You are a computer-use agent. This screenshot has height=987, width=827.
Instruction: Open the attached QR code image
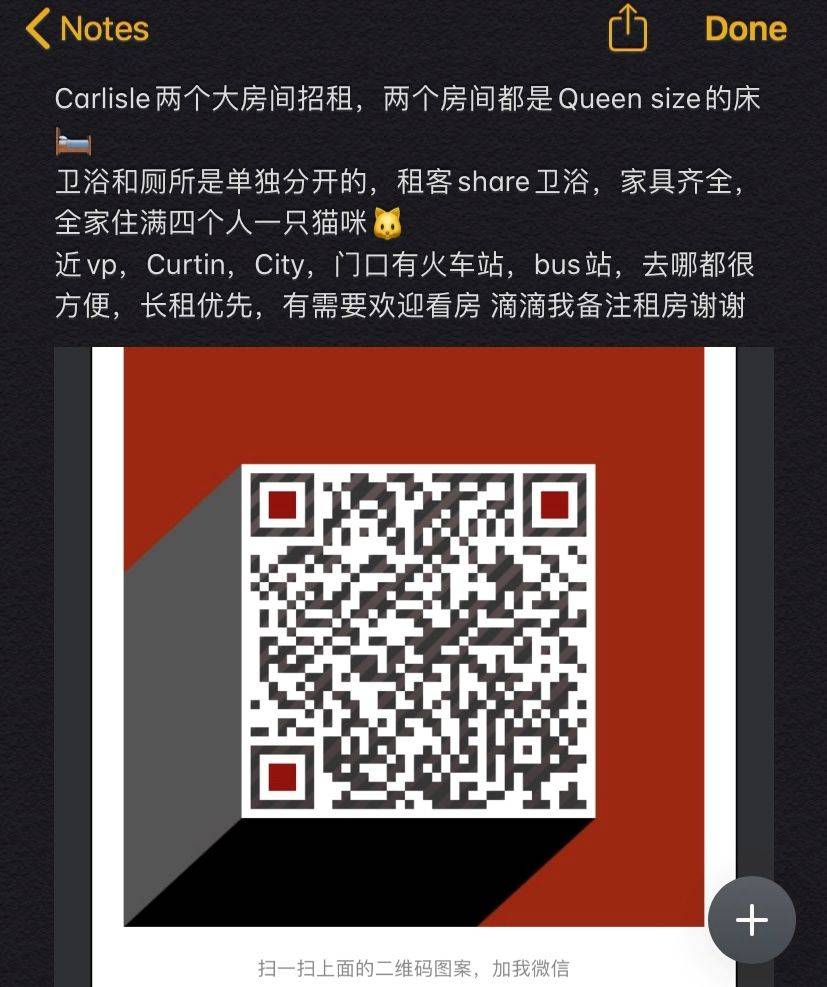click(415, 640)
